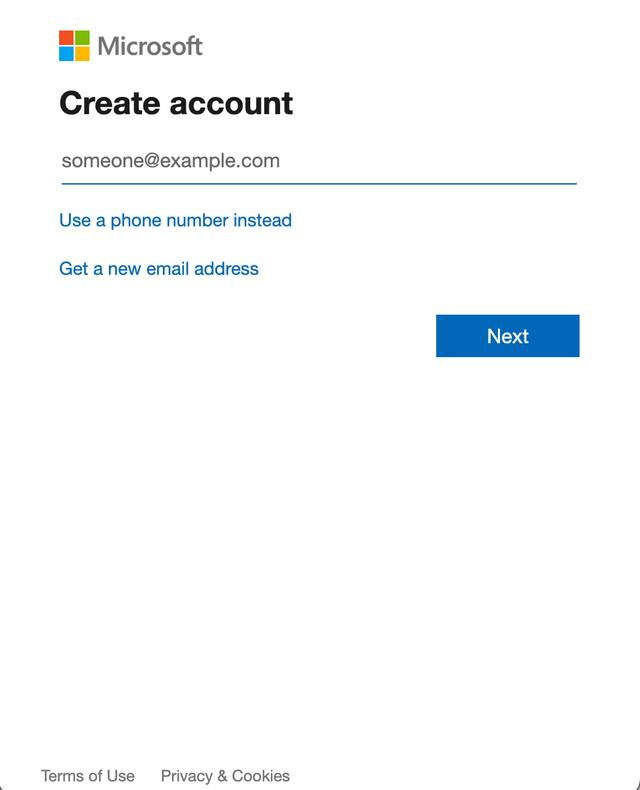Screen dimensions: 640x790
Task: View Privacy & Cookies
Action: click(225, 776)
